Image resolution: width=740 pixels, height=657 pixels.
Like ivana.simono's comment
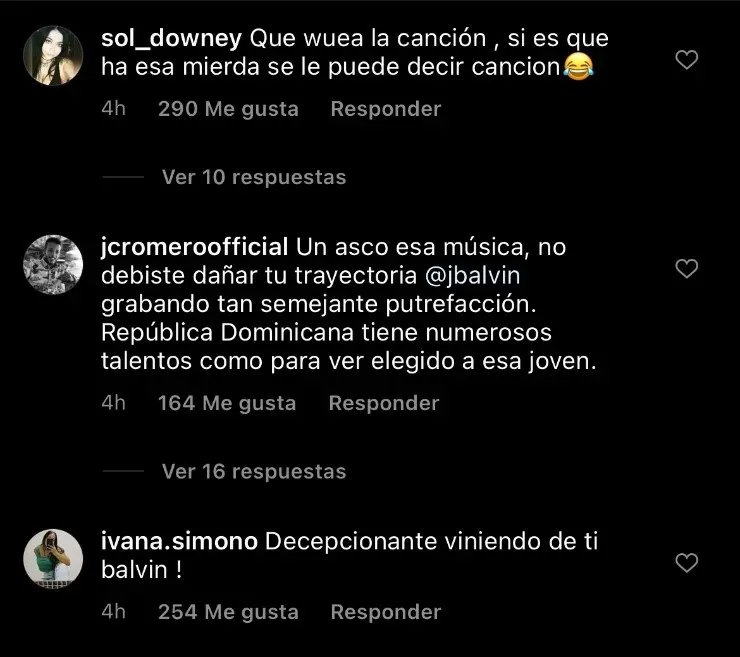click(x=686, y=563)
